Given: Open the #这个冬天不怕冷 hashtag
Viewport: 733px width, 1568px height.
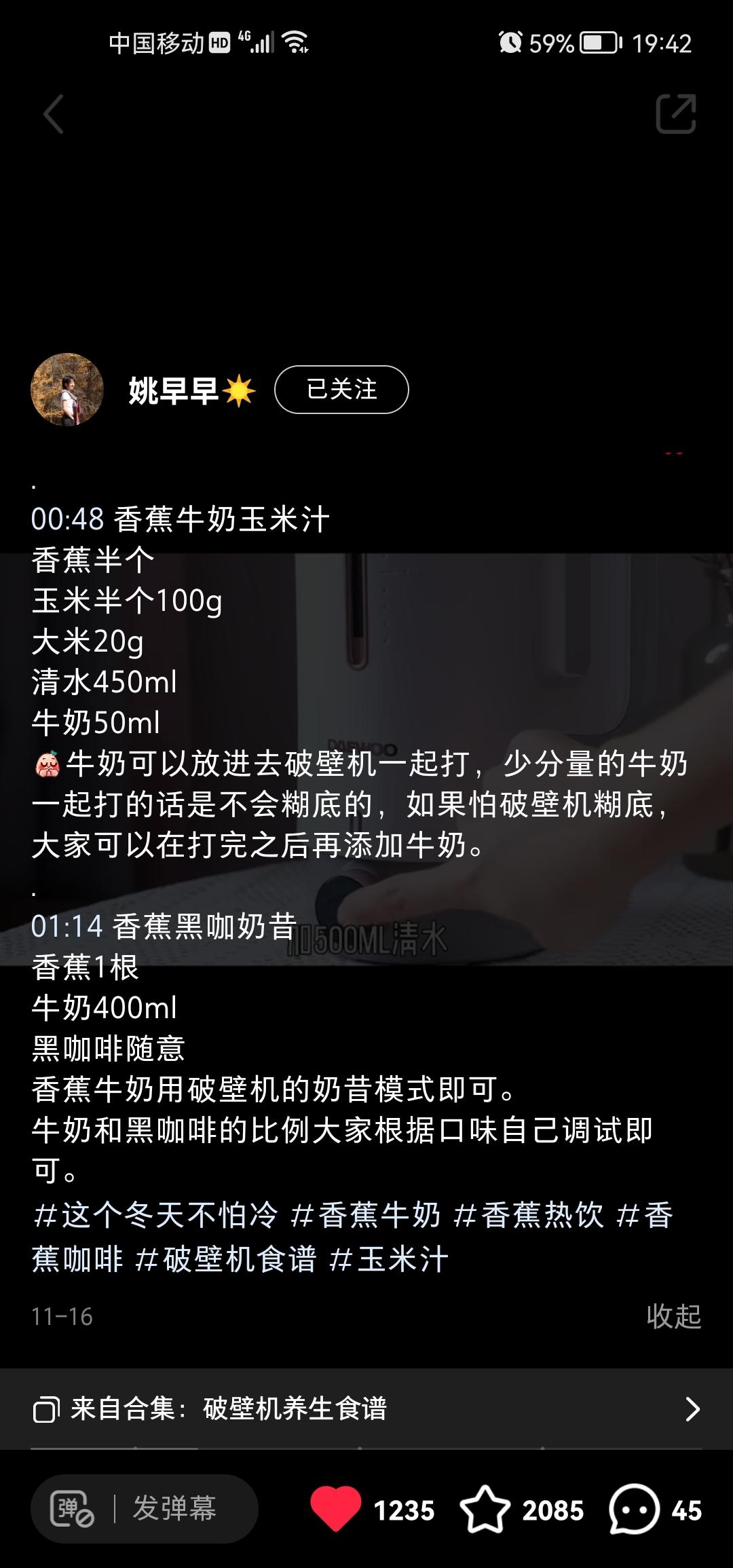Looking at the screenshot, I should (x=155, y=1214).
